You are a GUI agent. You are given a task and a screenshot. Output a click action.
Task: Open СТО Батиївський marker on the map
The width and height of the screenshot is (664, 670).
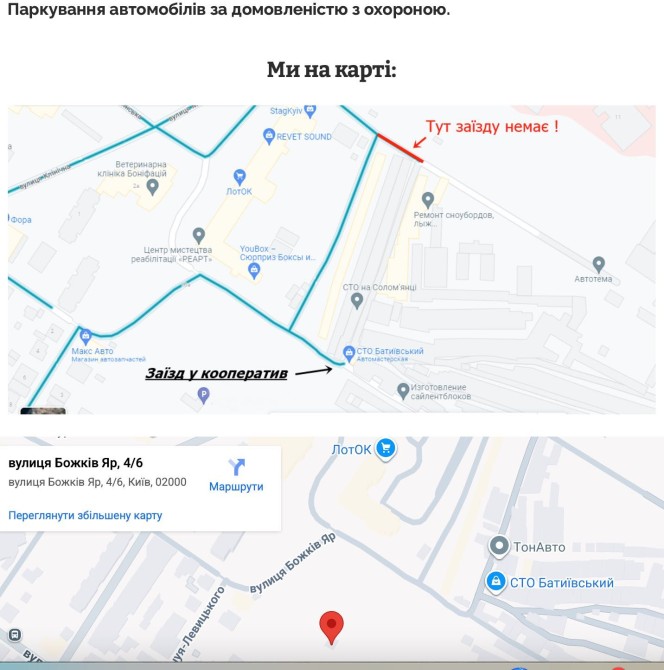tap(495, 581)
